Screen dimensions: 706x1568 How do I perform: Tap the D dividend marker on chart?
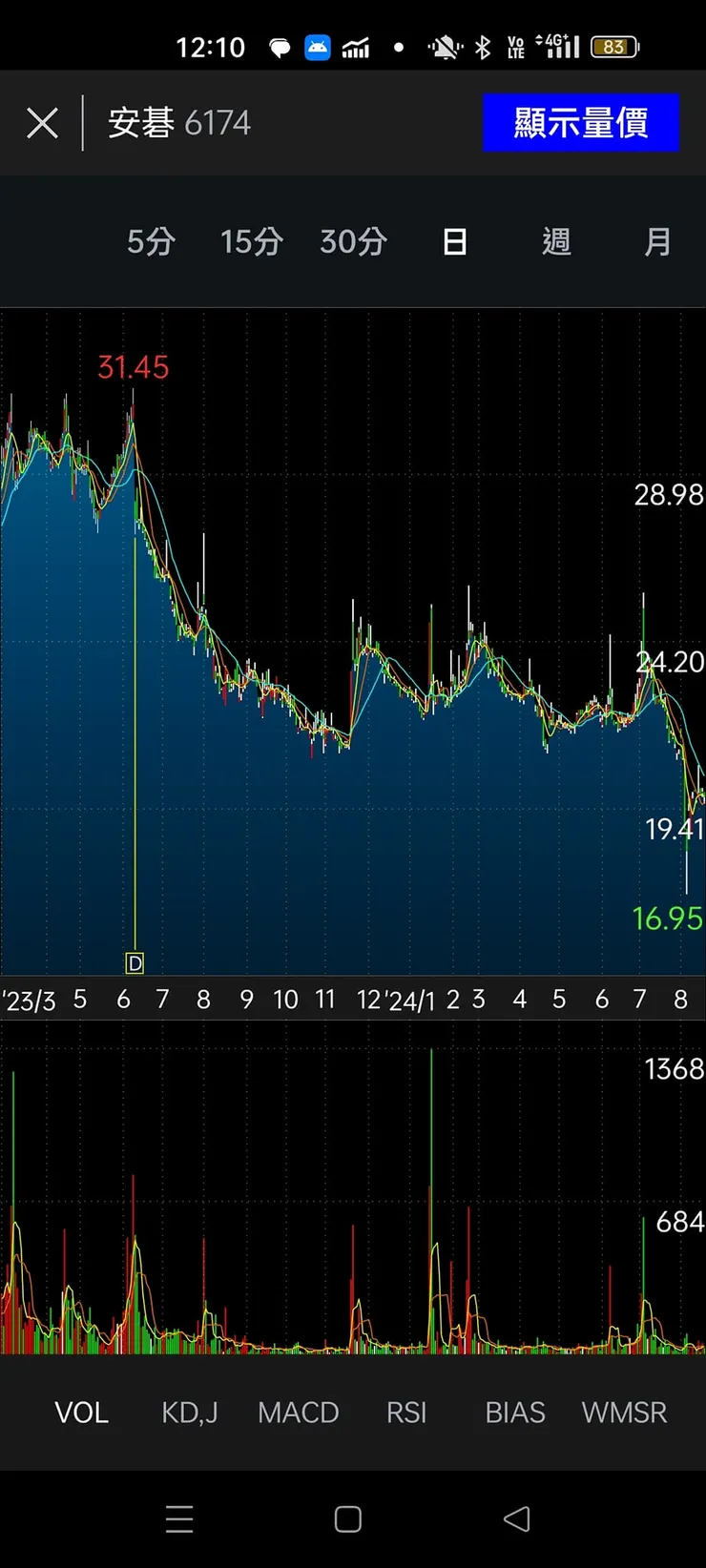135,963
